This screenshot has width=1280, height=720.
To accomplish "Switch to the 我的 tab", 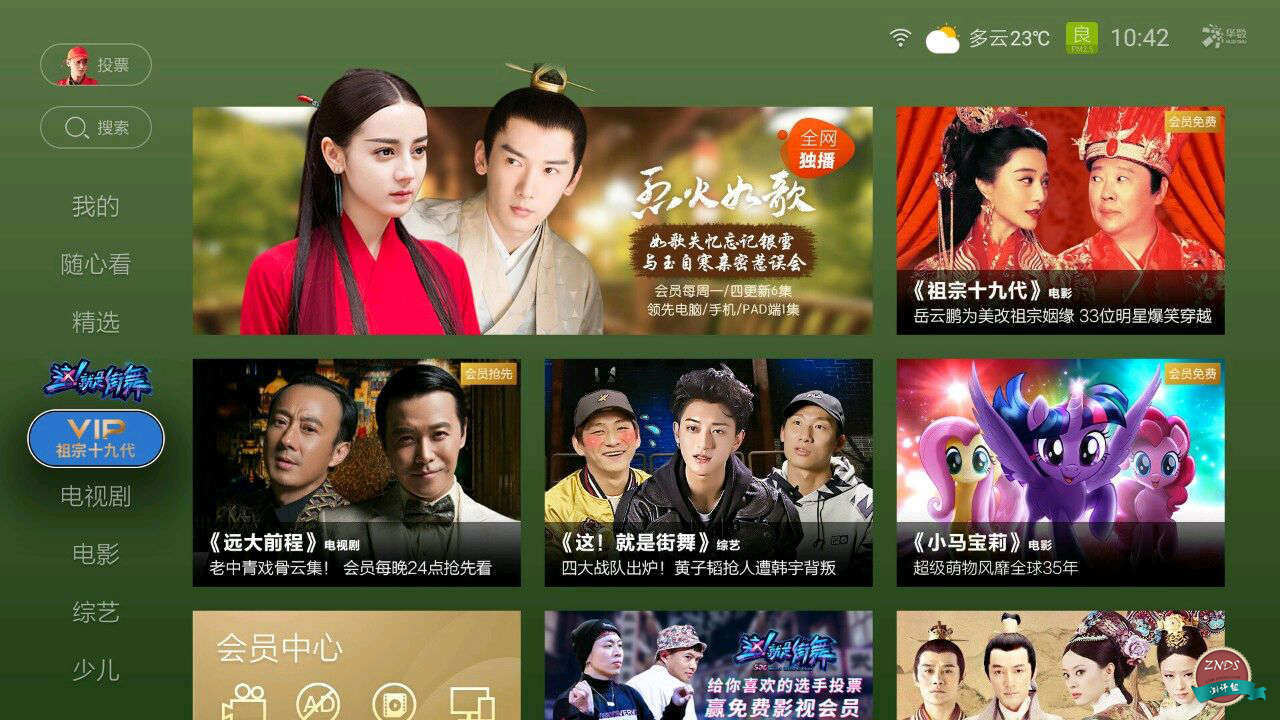I will tap(96, 207).
